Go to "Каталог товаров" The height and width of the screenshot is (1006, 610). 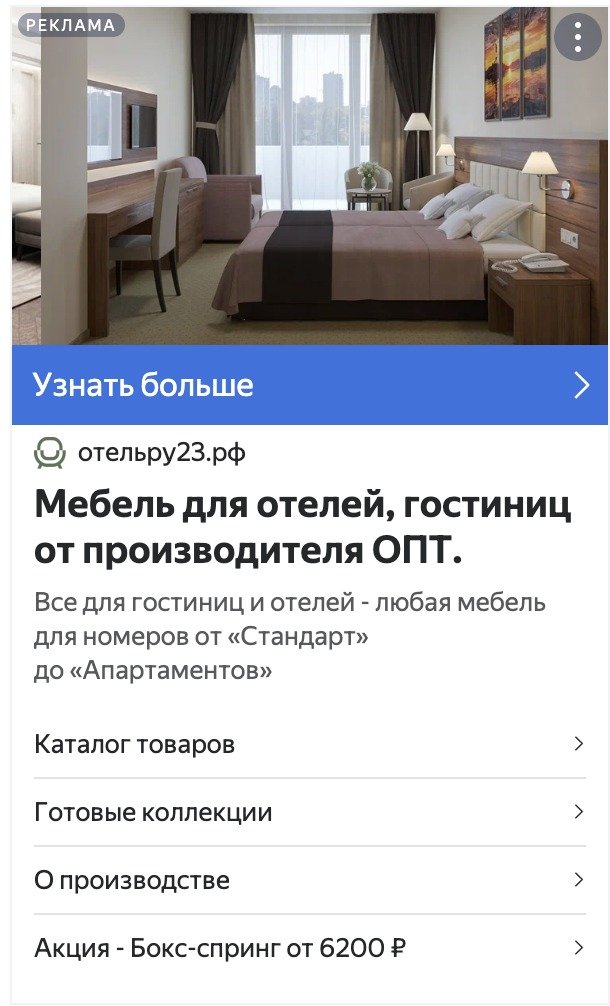[x=310, y=744]
